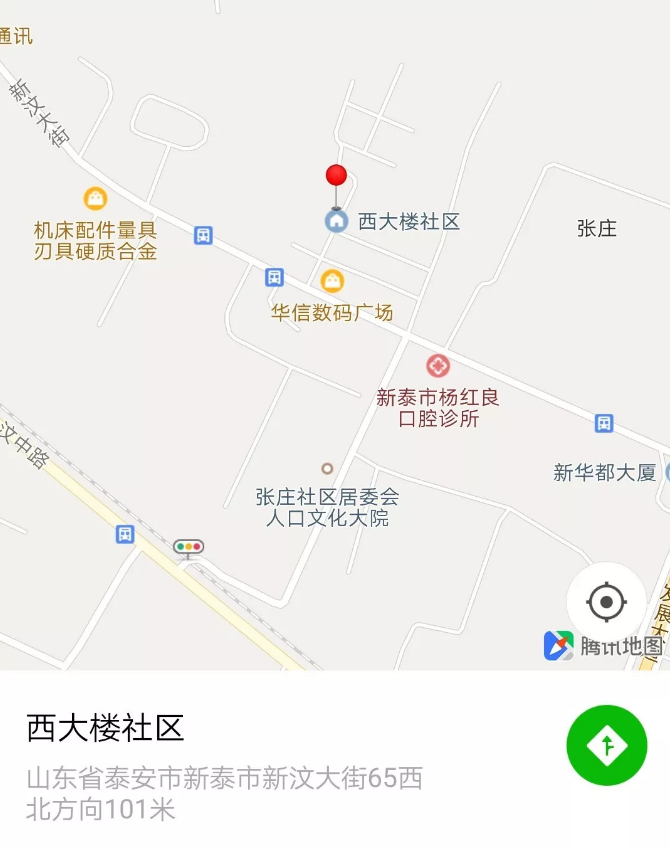
Task: Tap the green navigation directions button
Action: pyautogui.click(x=606, y=745)
